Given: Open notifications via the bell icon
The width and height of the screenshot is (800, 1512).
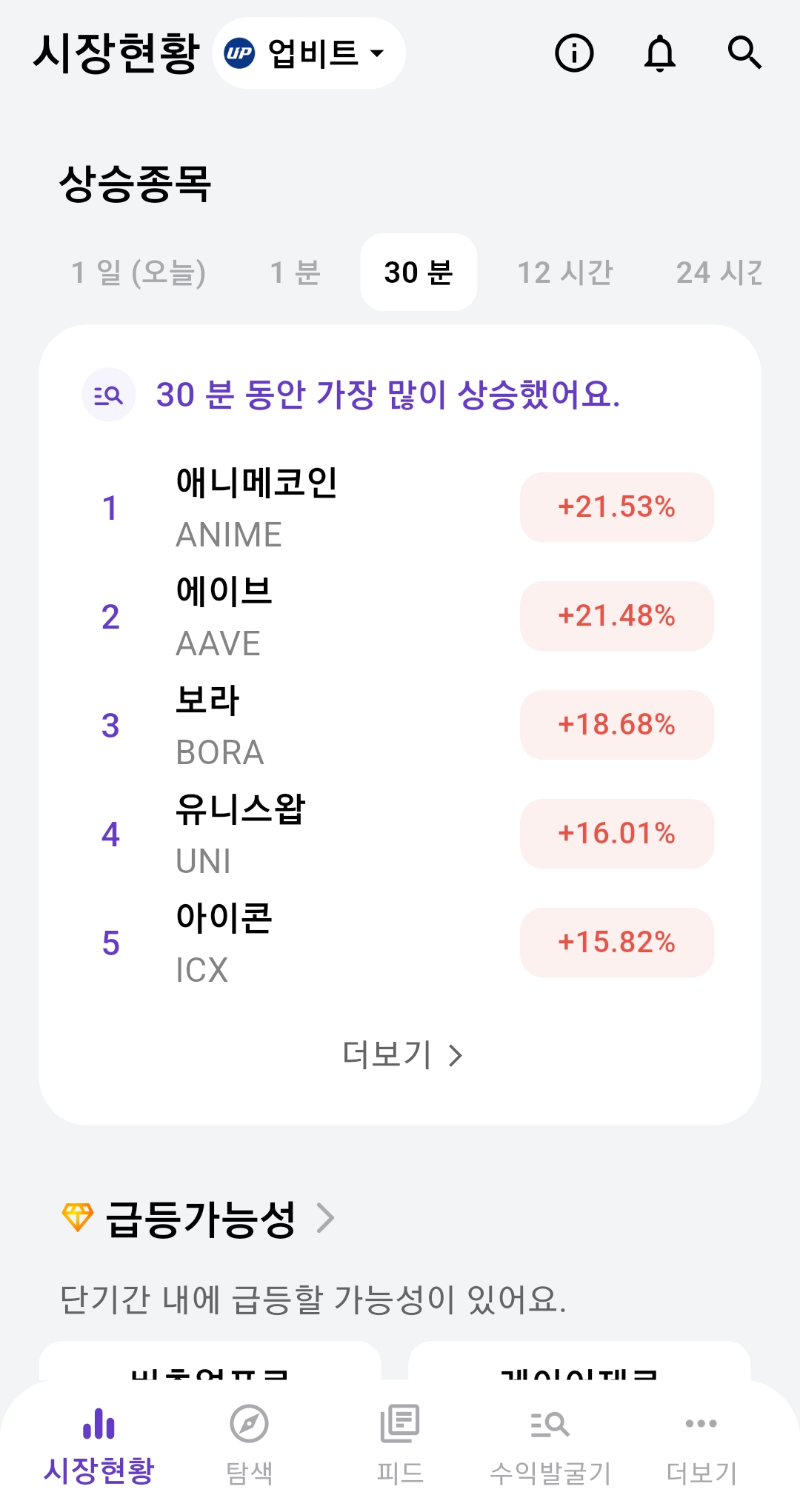Looking at the screenshot, I should 660,53.
